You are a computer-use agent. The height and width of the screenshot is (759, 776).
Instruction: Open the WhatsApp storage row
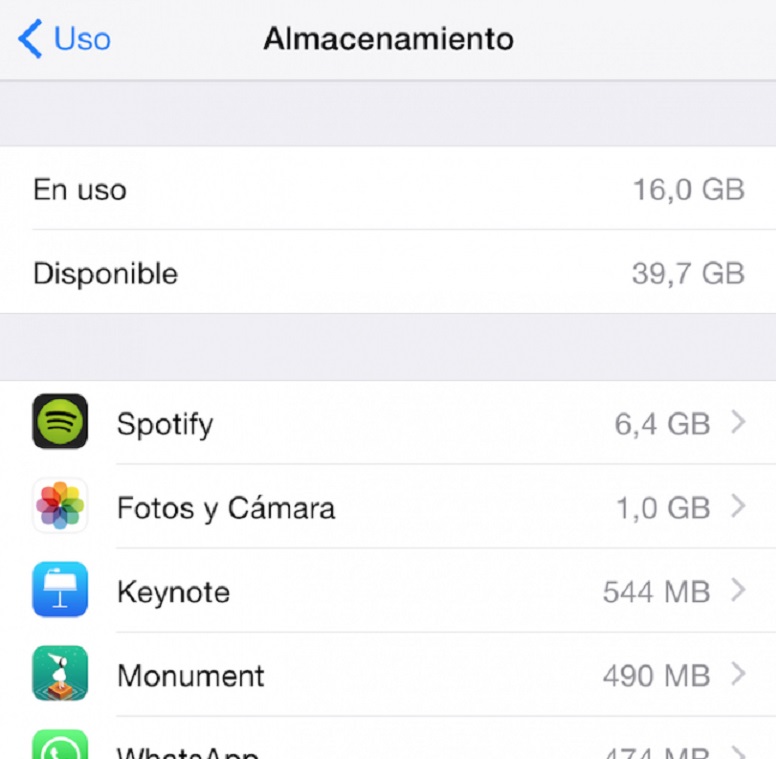coord(388,745)
